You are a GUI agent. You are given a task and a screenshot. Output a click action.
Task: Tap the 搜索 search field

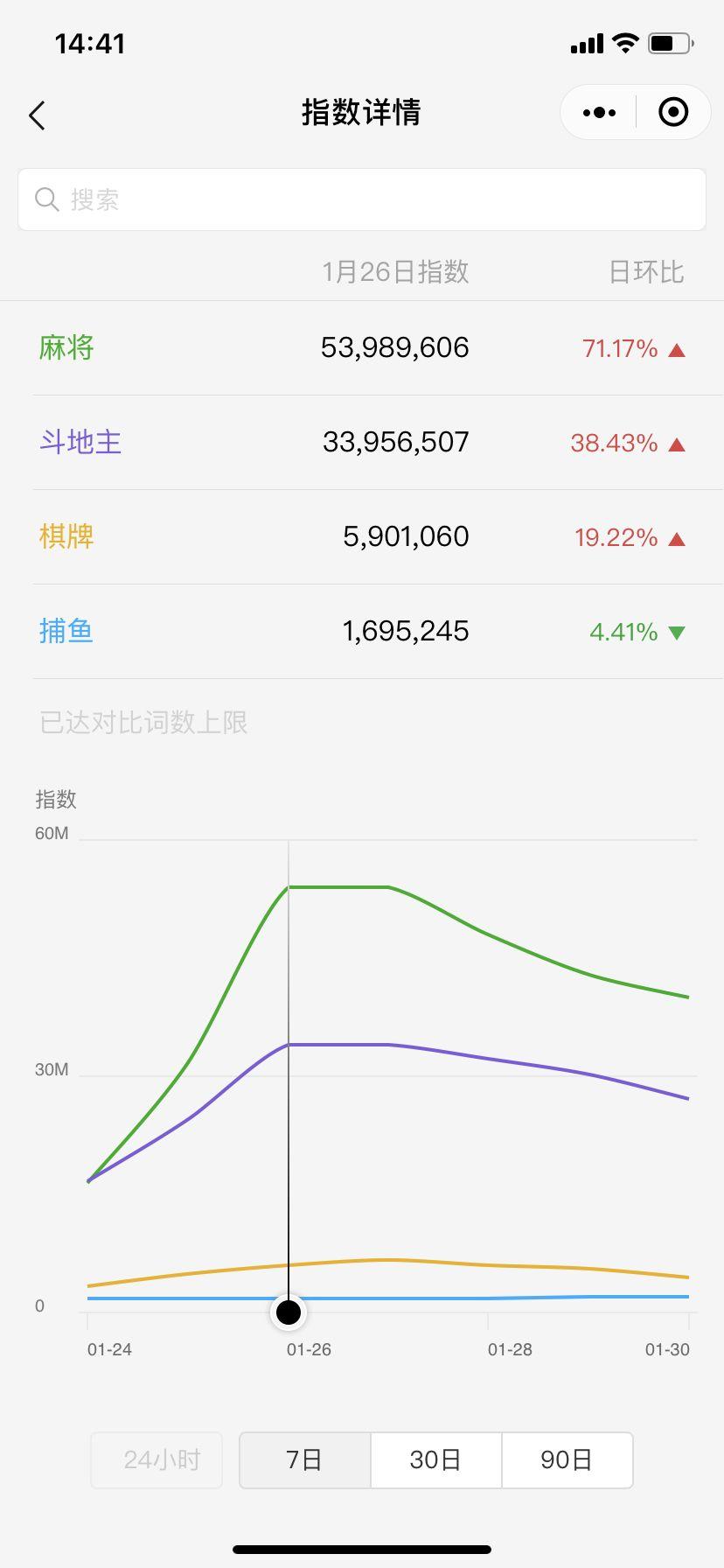[x=362, y=199]
